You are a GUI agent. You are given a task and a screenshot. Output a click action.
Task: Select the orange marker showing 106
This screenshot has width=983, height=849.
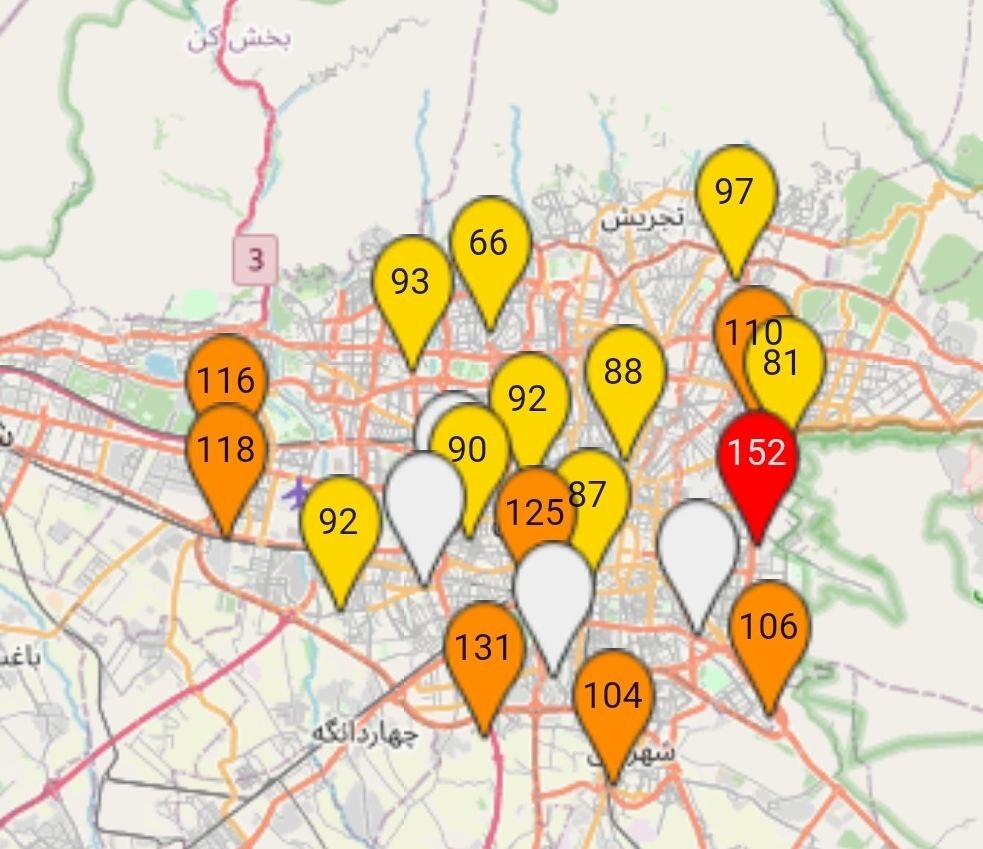[769, 629]
